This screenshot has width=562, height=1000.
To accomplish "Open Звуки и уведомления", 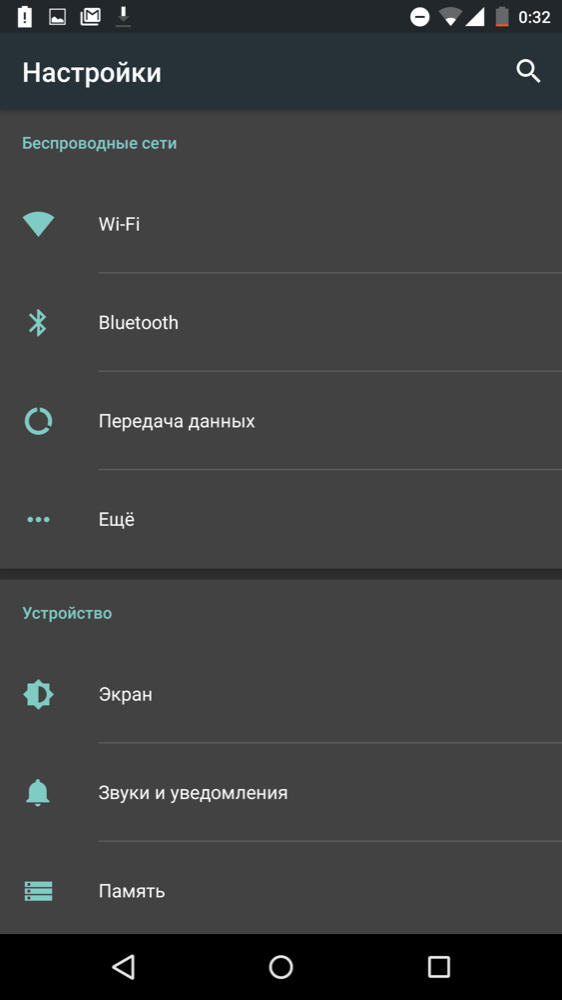I will point(281,793).
